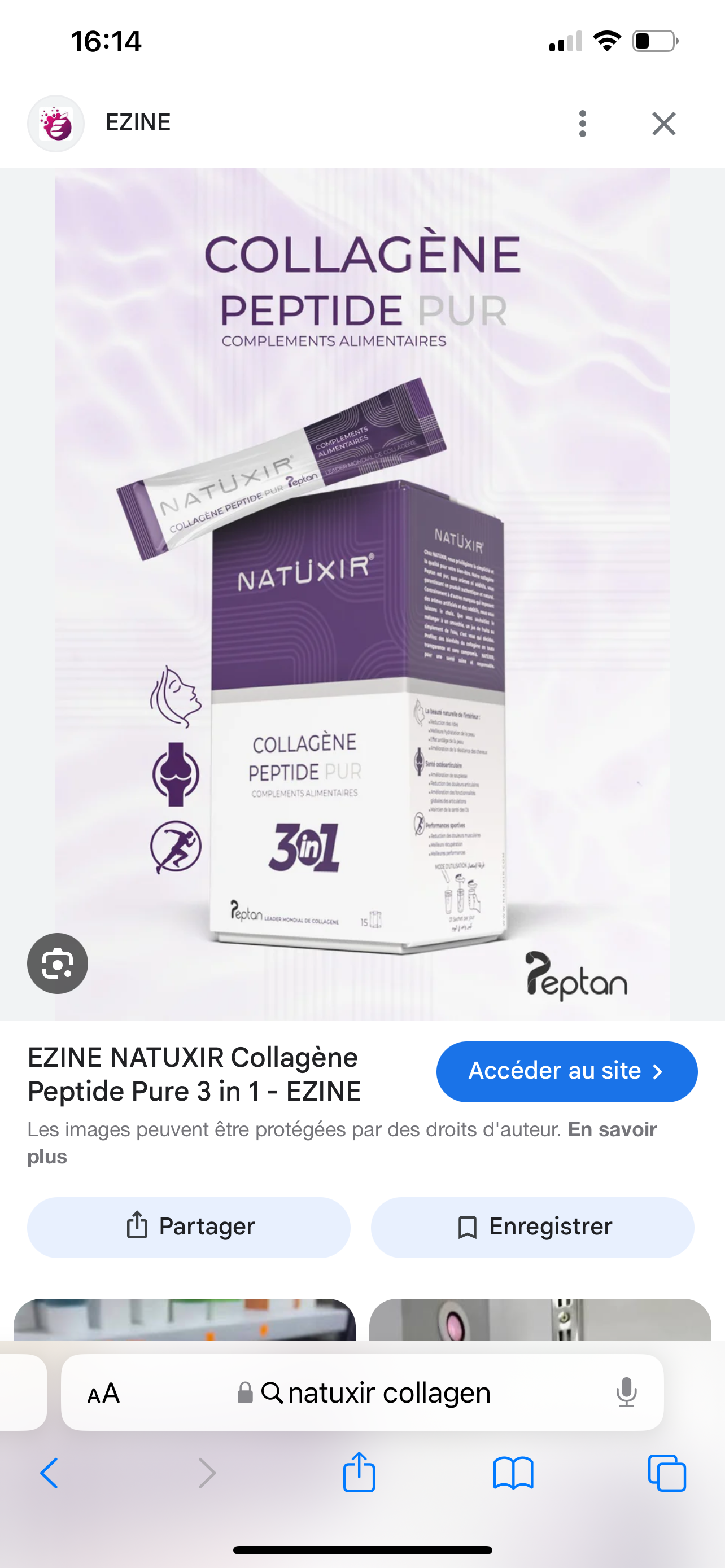725x1568 pixels.
Task: Open the Safari share sheet
Action: click(x=359, y=1473)
